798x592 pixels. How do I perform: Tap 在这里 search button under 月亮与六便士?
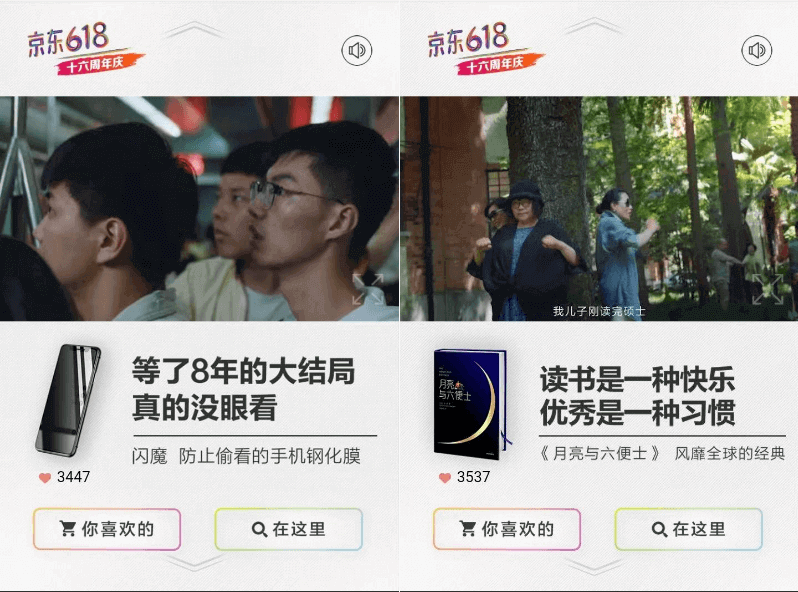click(688, 529)
